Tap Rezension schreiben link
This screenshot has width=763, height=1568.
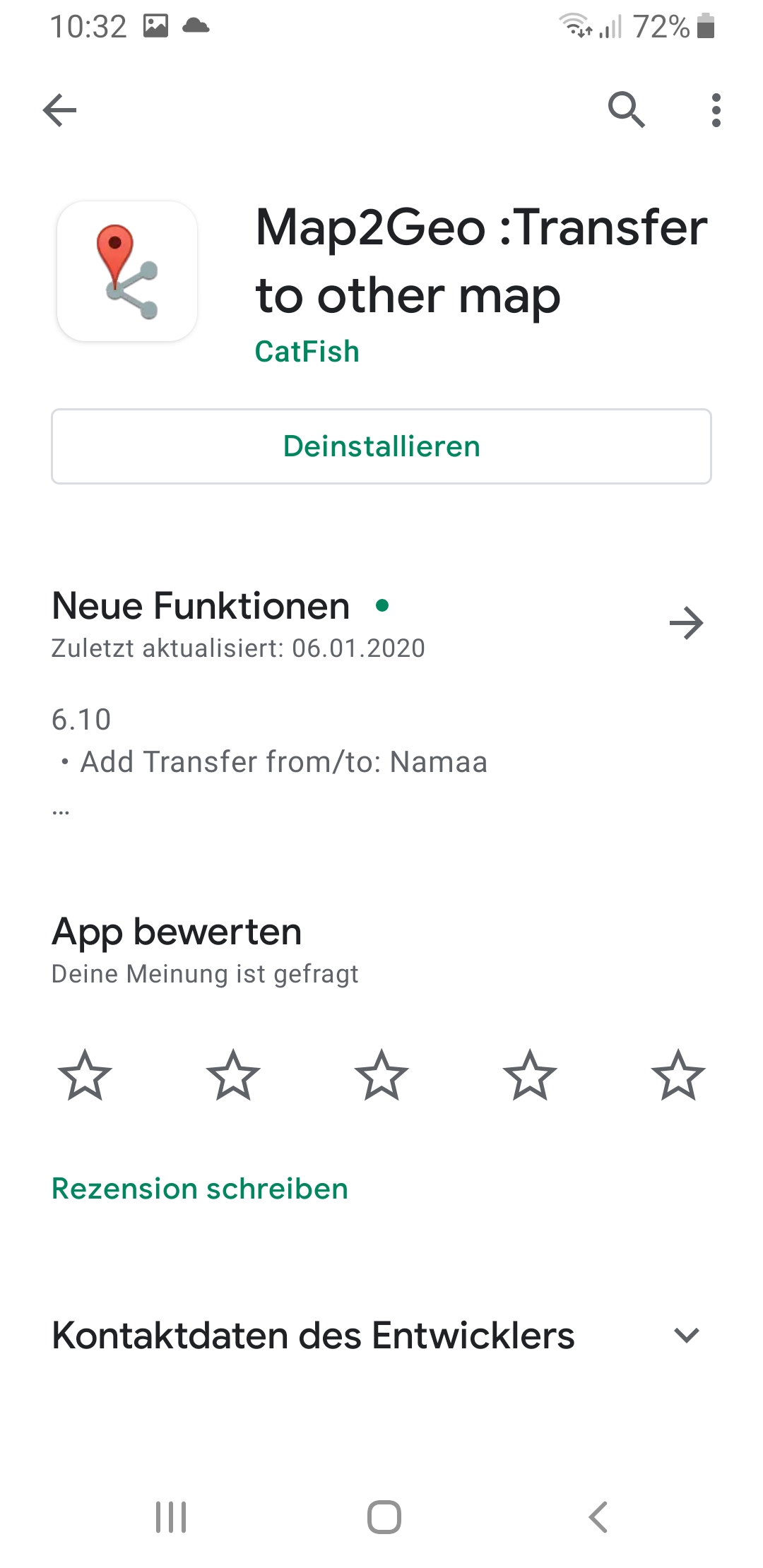tap(200, 1189)
